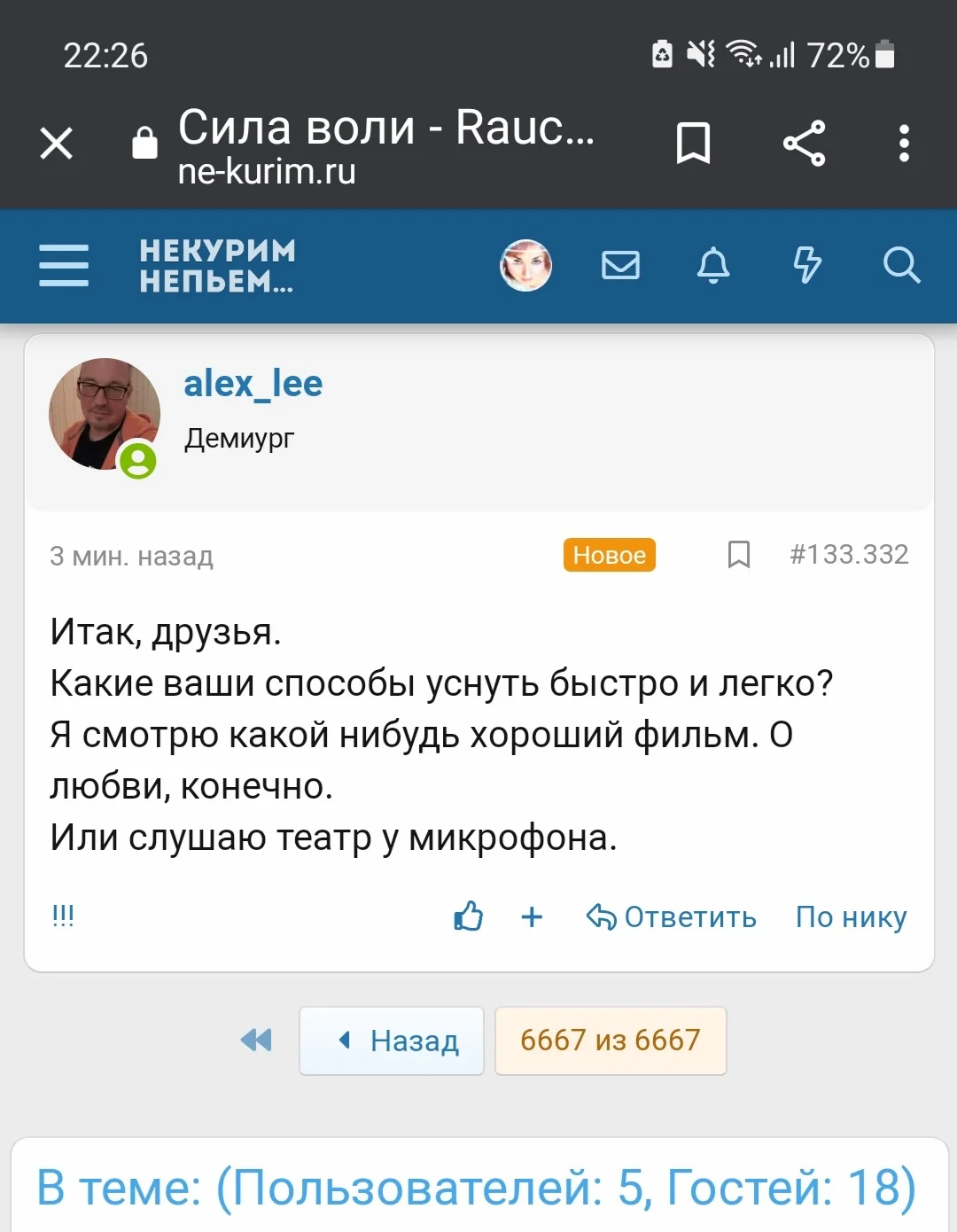Filter thread posts with По нику
The width and height of the screenshot is (957, 1232).
tap(849, 917)
